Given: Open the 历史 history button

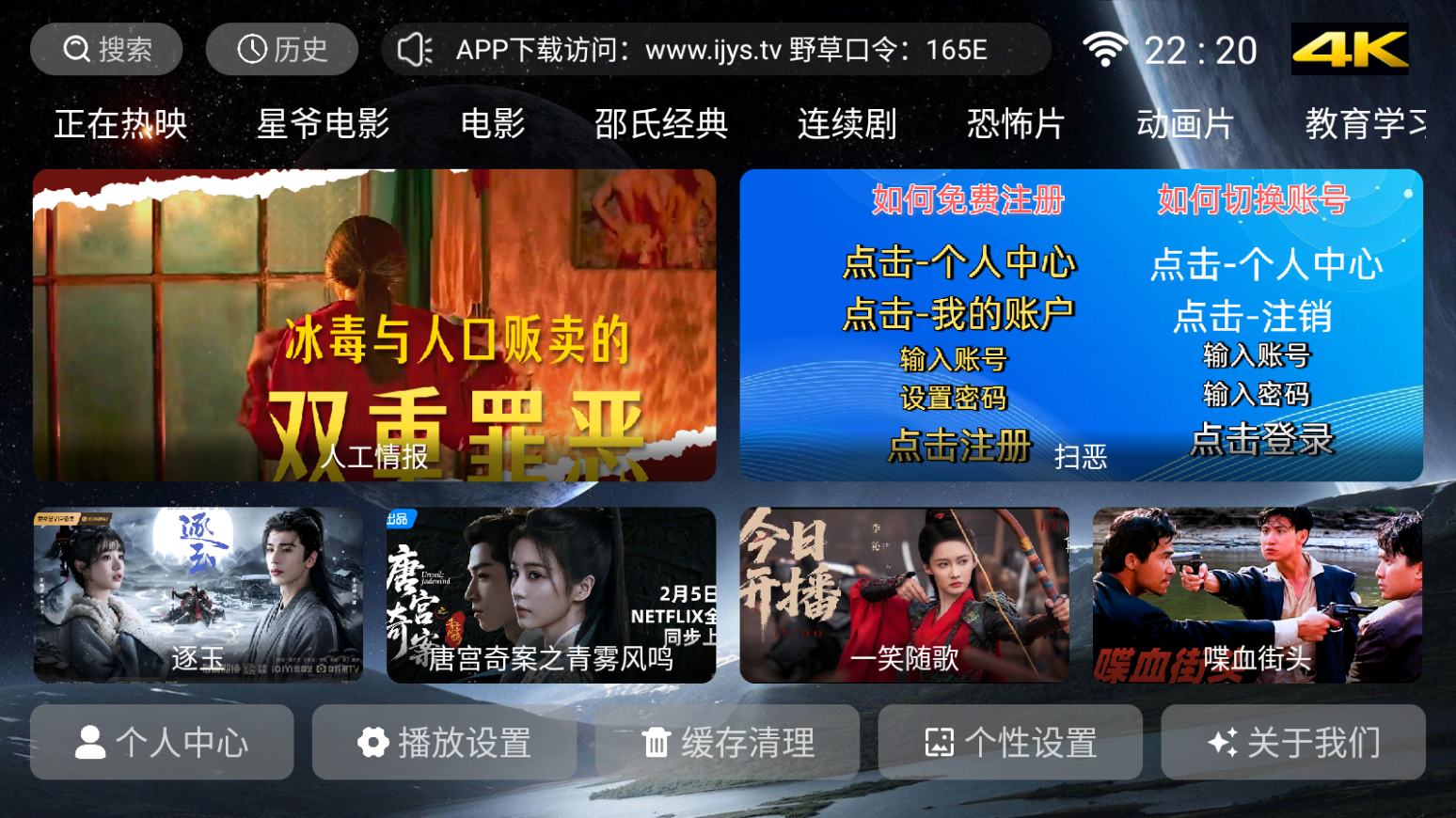Looking at the screenshot, I should [x=282, y=49].
